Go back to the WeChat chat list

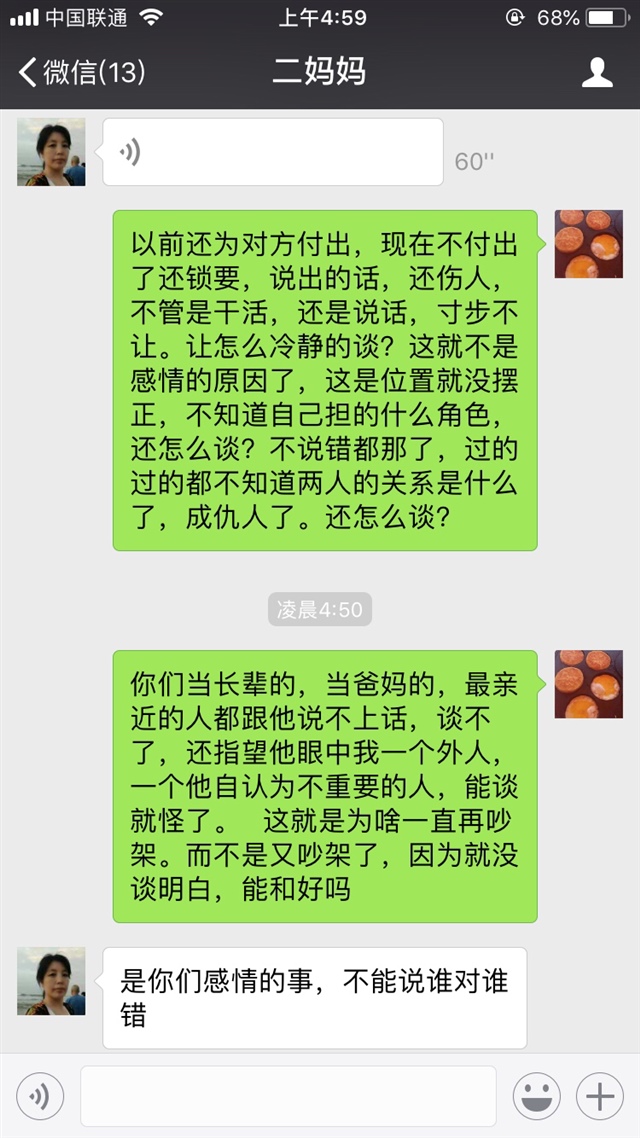80,72
